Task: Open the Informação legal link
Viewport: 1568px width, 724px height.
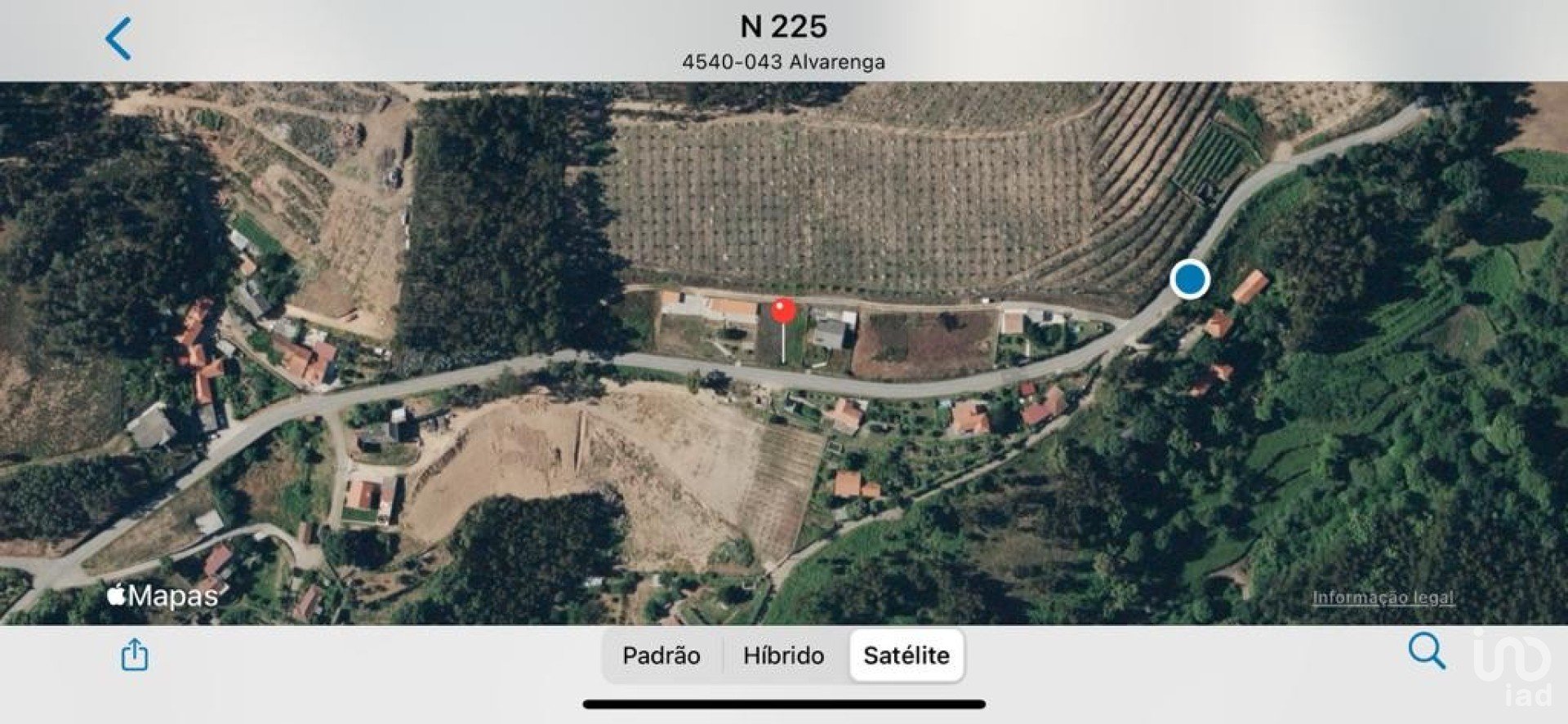Action: 1383,598
